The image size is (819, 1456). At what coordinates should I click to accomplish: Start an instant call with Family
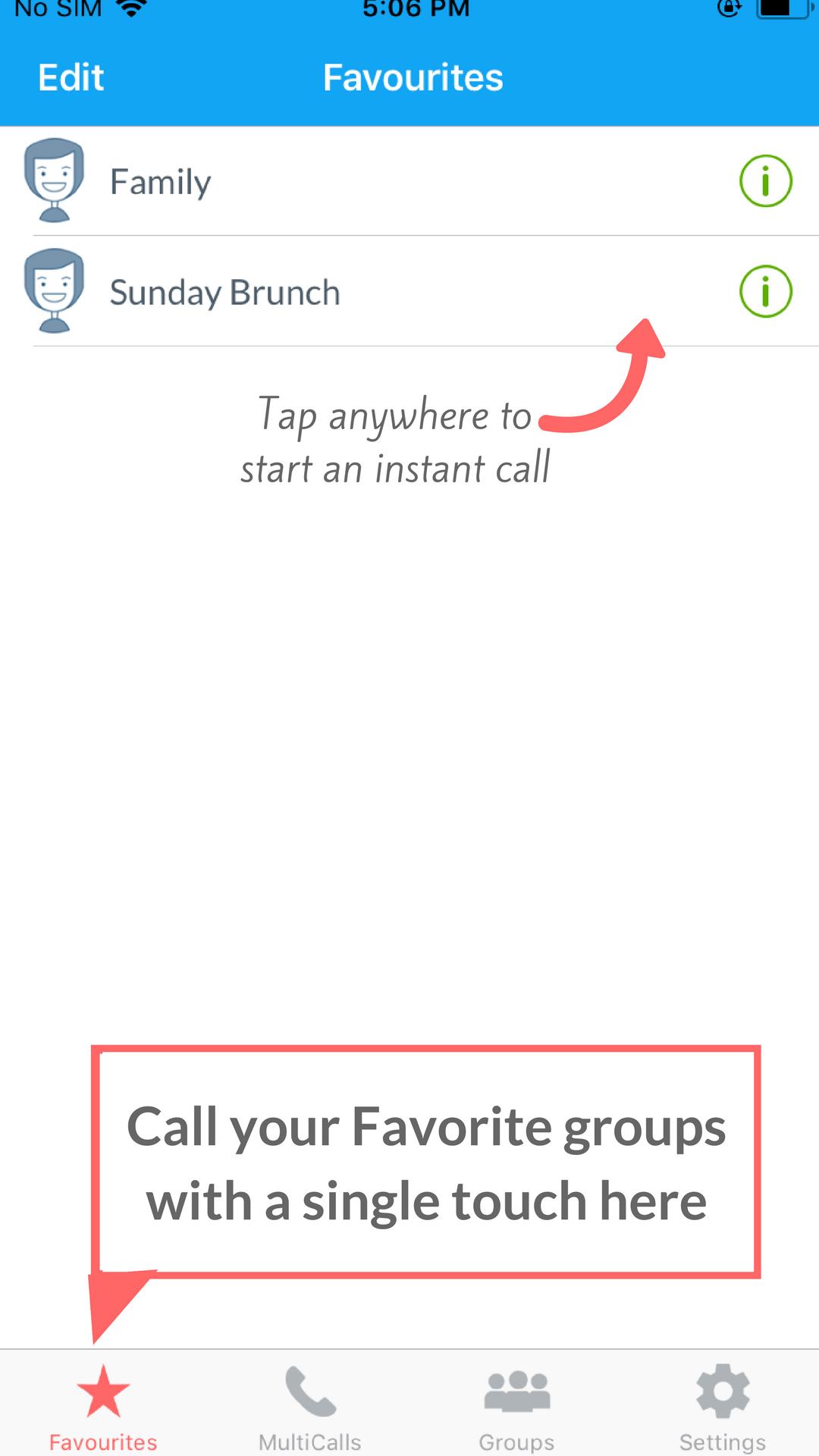[409, 181]
